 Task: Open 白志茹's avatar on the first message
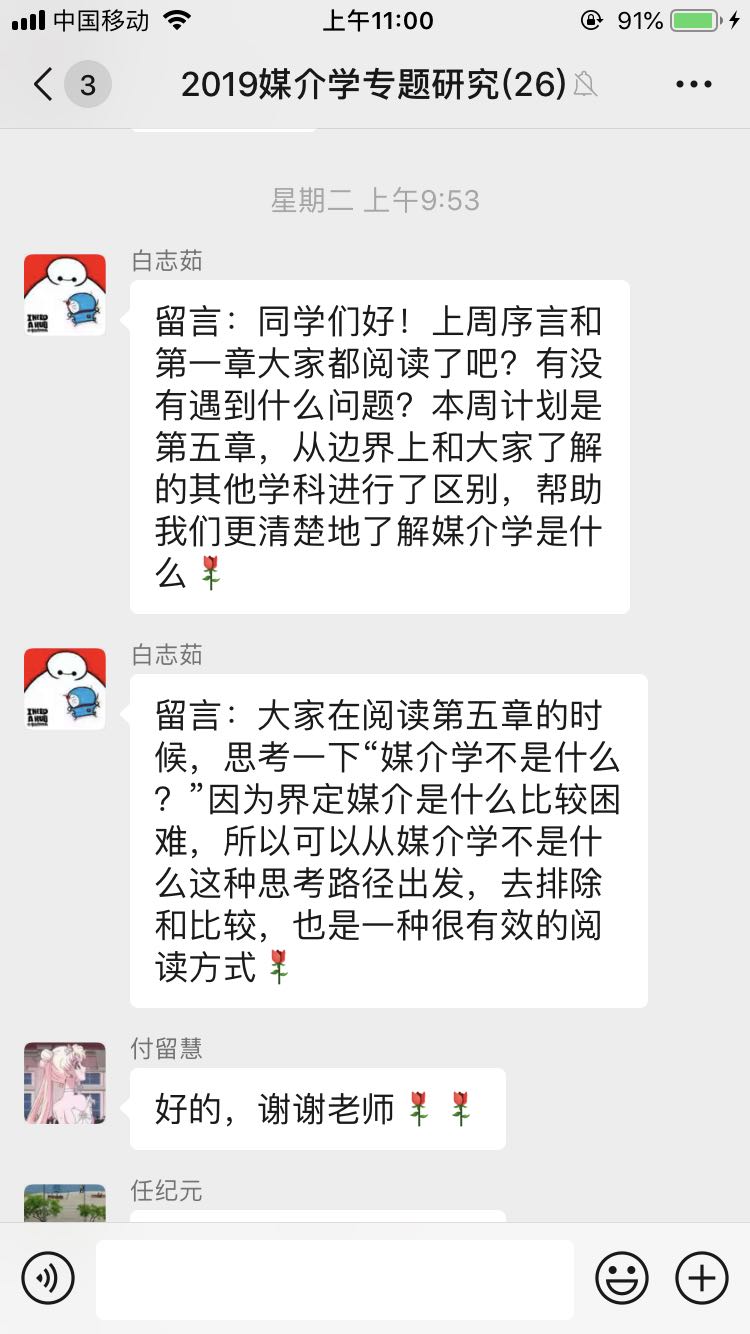click(x=65, y=295)
